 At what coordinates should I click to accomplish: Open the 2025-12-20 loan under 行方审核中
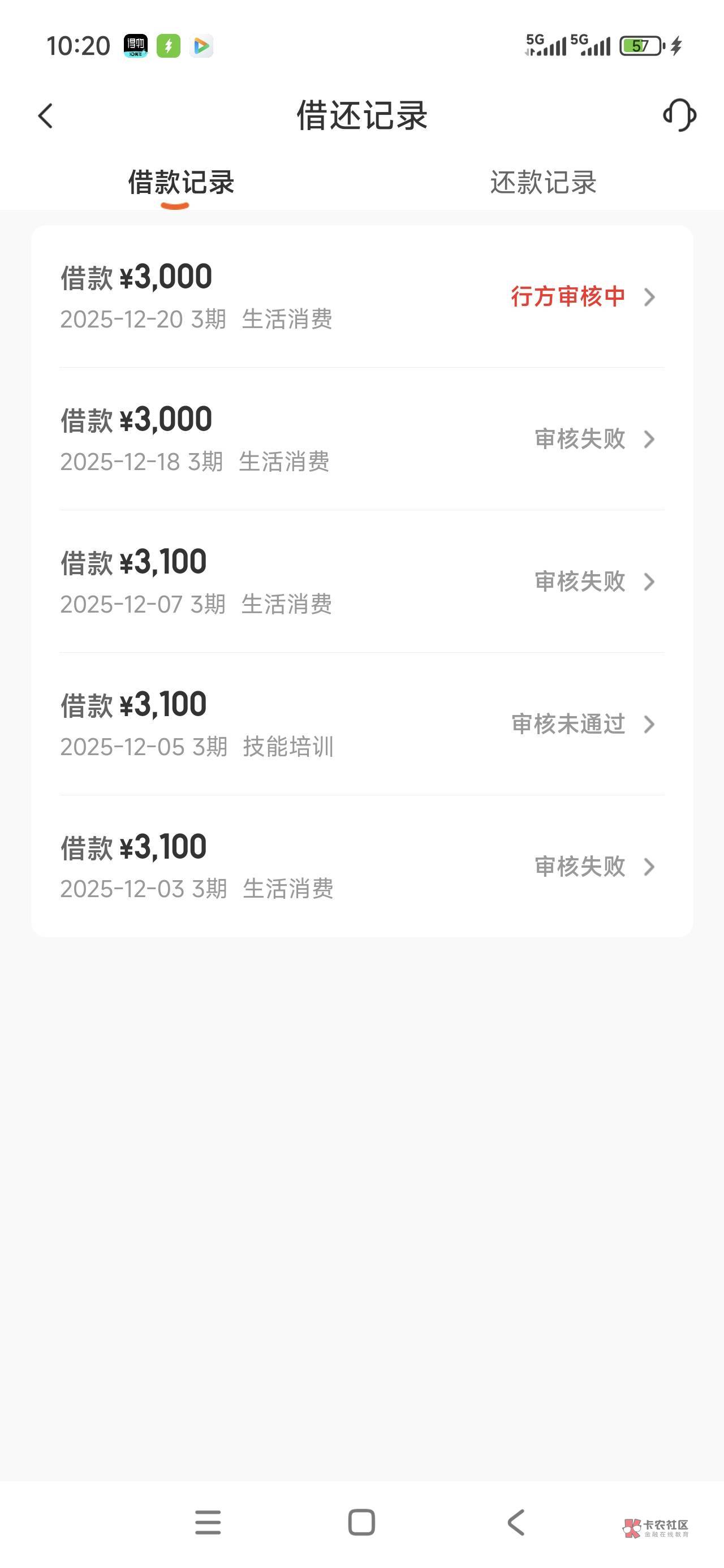[361, 297]
